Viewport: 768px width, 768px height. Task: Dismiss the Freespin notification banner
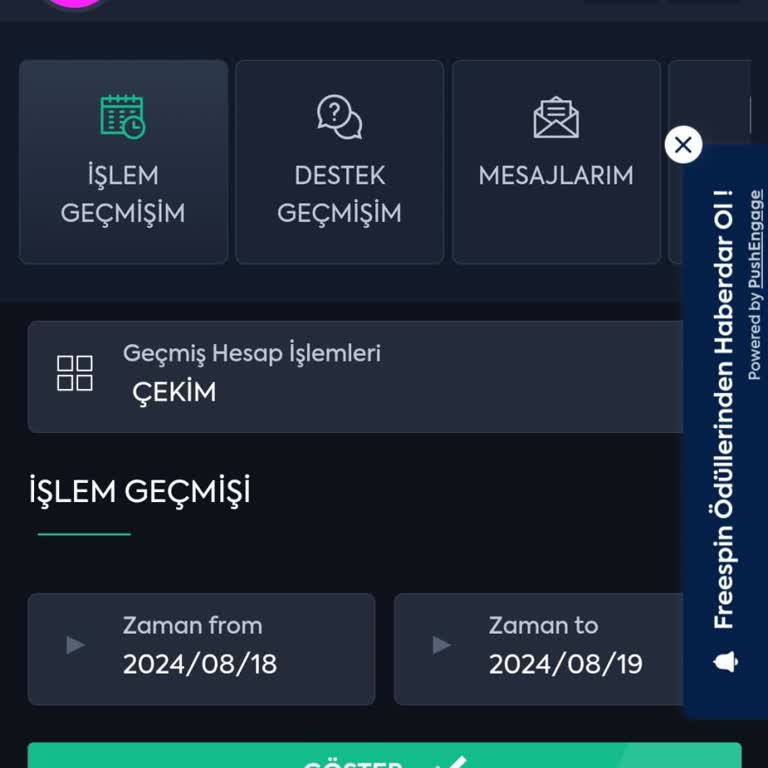click(683, 145)
